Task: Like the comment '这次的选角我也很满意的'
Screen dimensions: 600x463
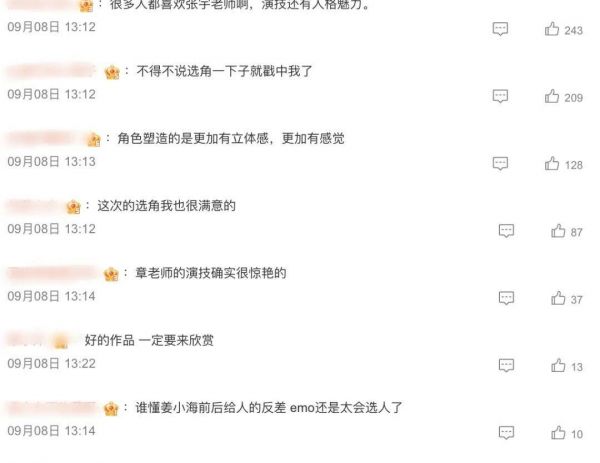Action: pyautogui.click(x=558, y=231)
